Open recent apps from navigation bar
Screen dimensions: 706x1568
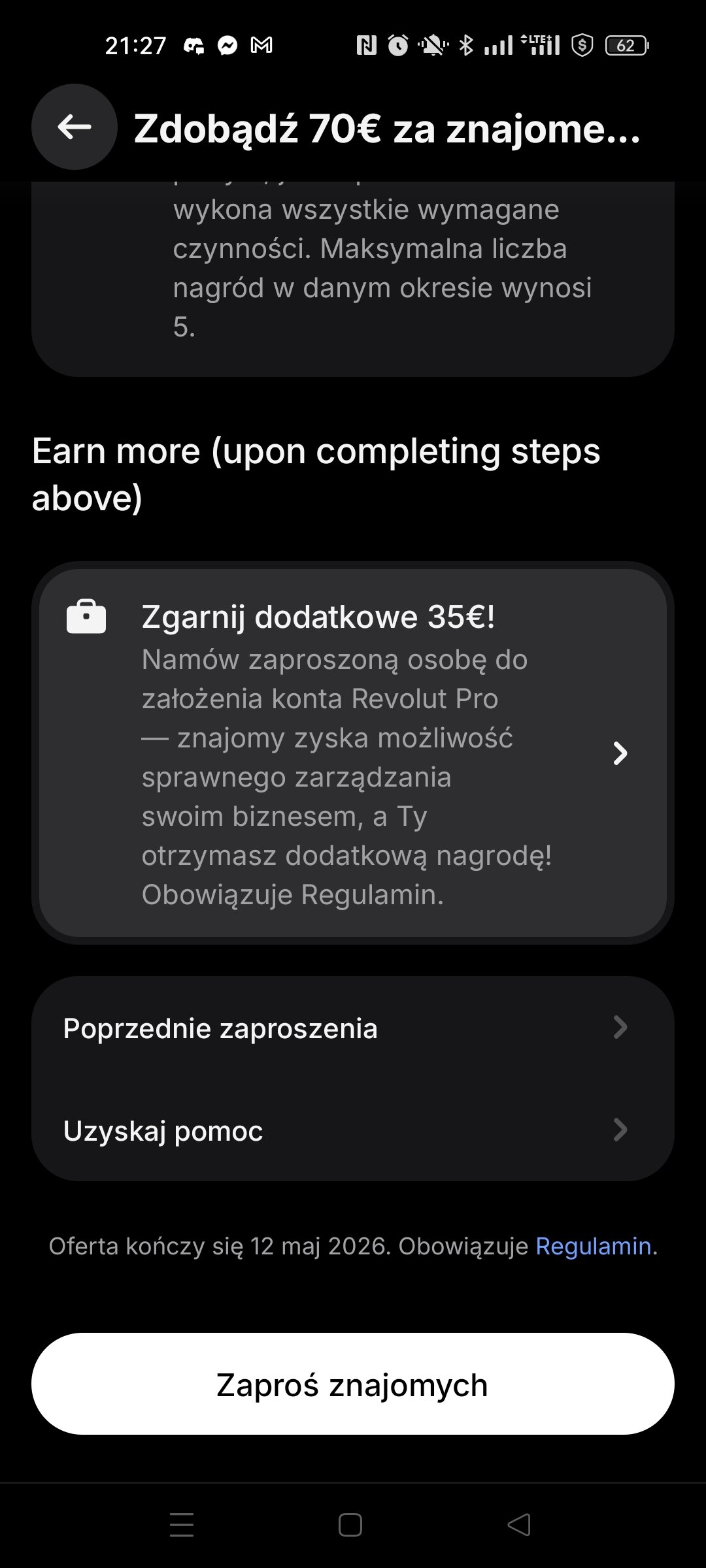[x=182, y=1525]
